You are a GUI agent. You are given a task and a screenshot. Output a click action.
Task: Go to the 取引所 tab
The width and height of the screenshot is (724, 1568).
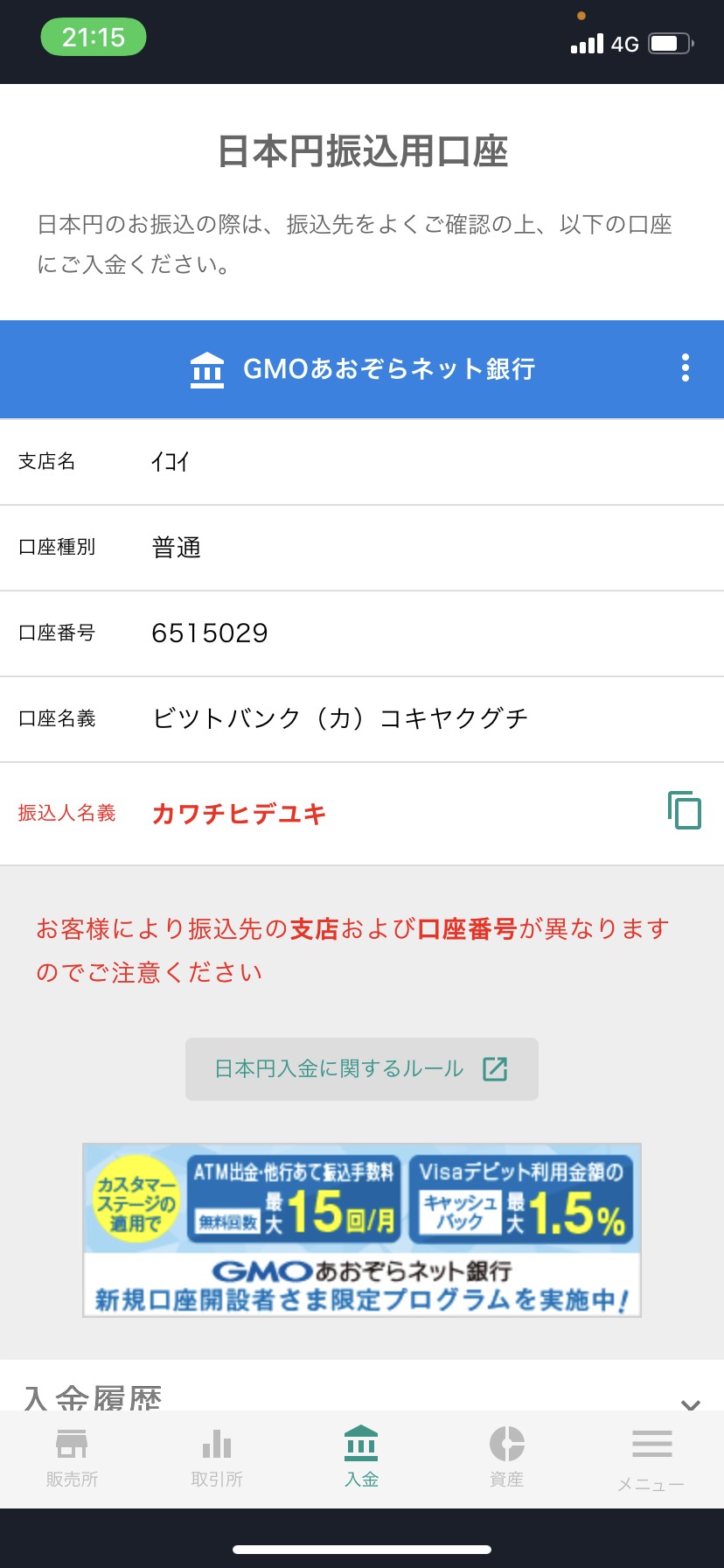coord(217,1458)
